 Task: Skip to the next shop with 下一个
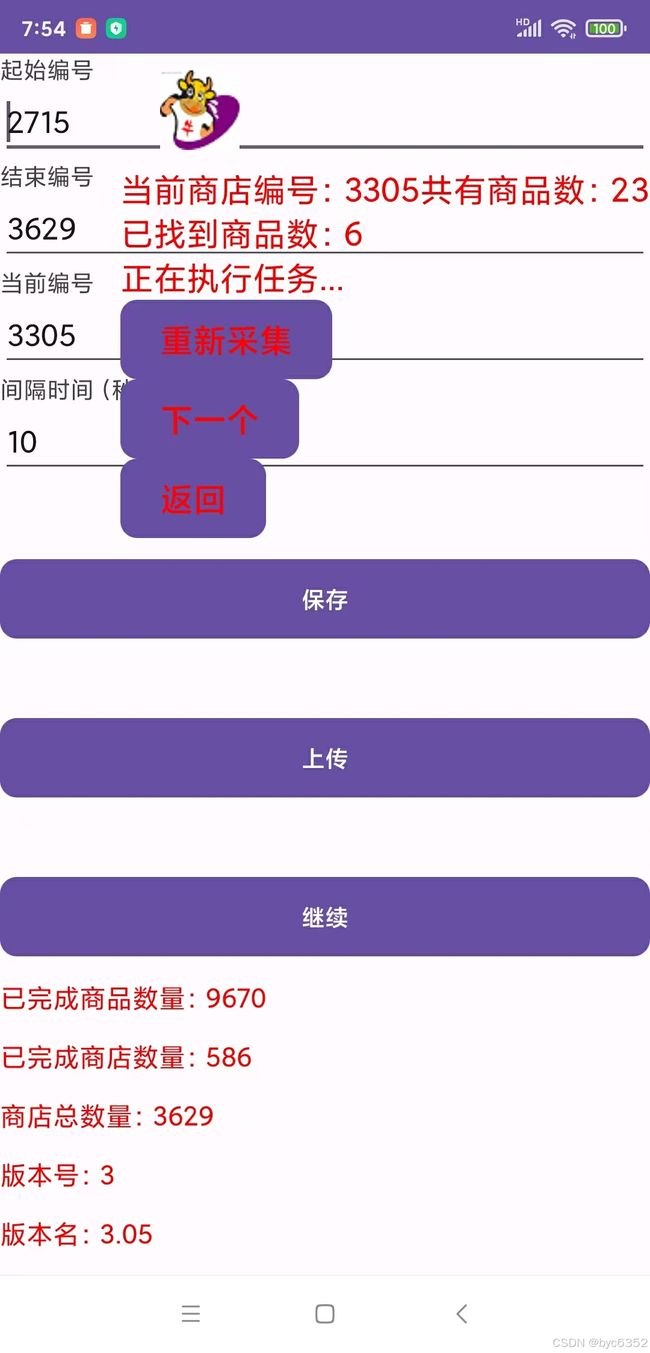click(210, 419)
